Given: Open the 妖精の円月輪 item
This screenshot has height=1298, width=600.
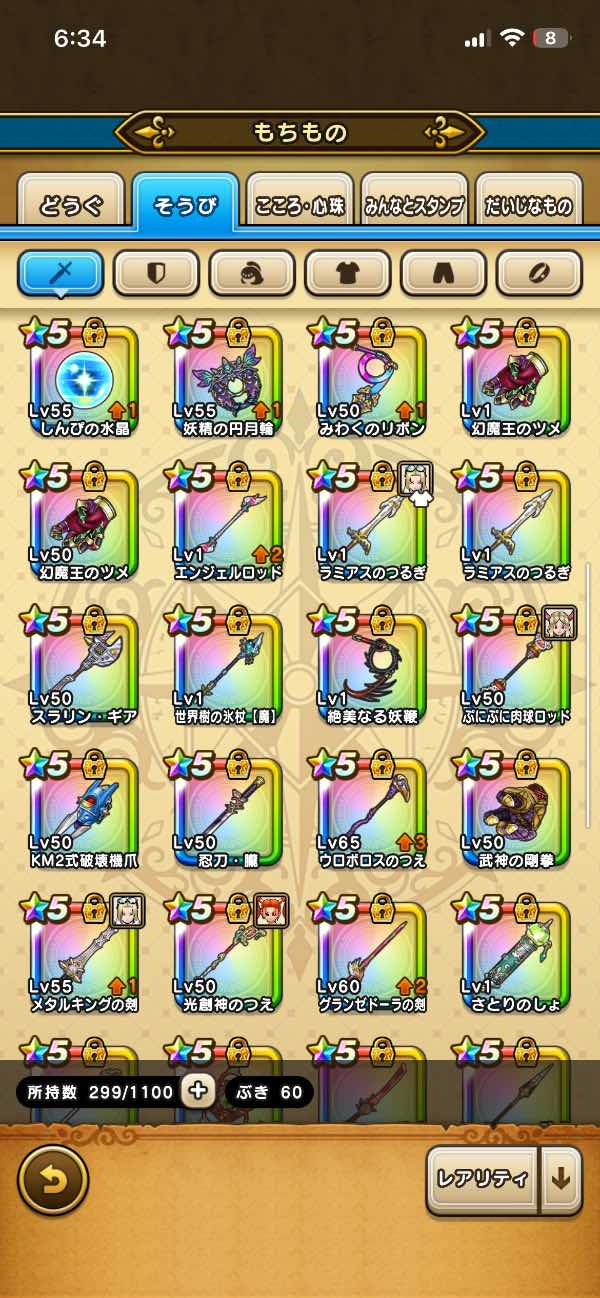Looking at the screenshot, I should pyautogui.click(x=228, y=381).
